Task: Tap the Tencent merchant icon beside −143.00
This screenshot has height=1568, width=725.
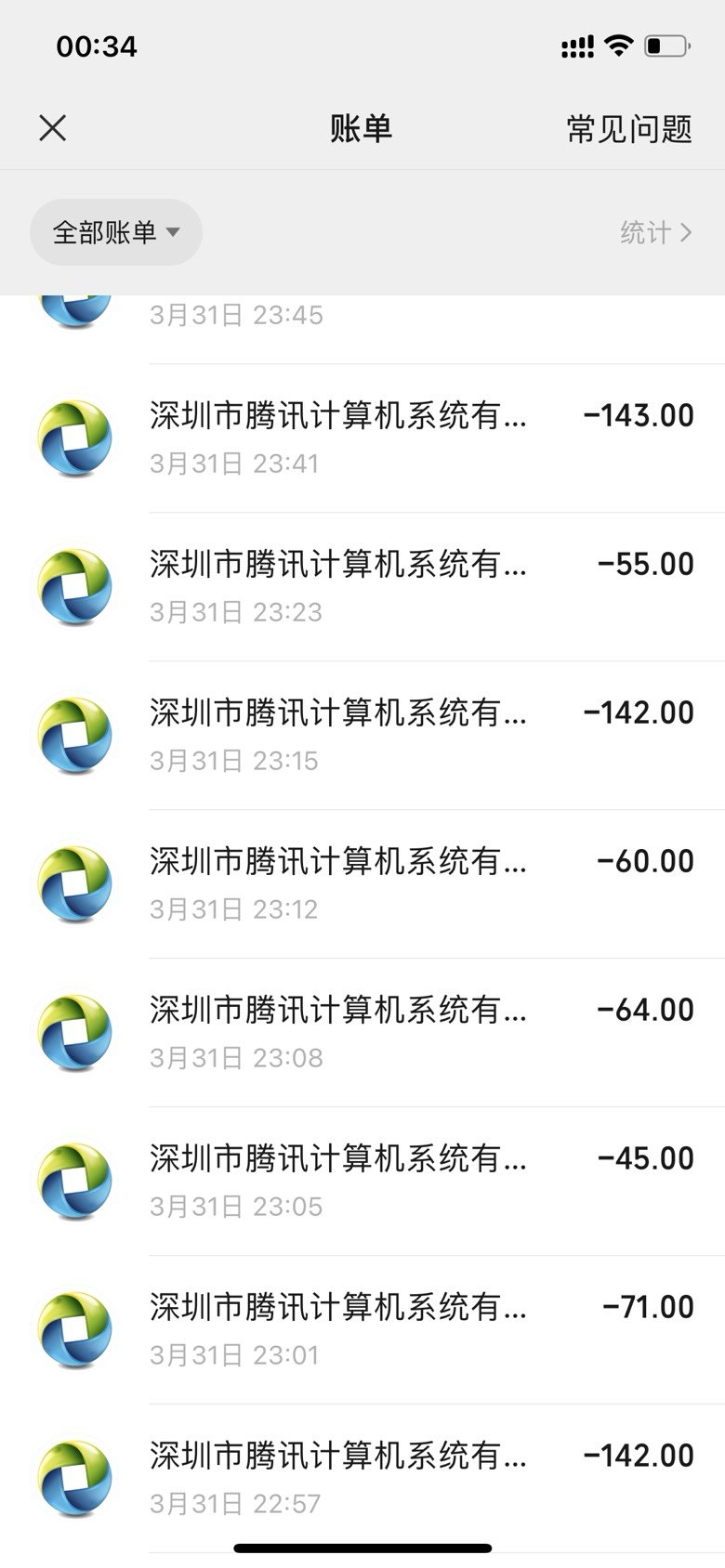Action: point(74,437)
